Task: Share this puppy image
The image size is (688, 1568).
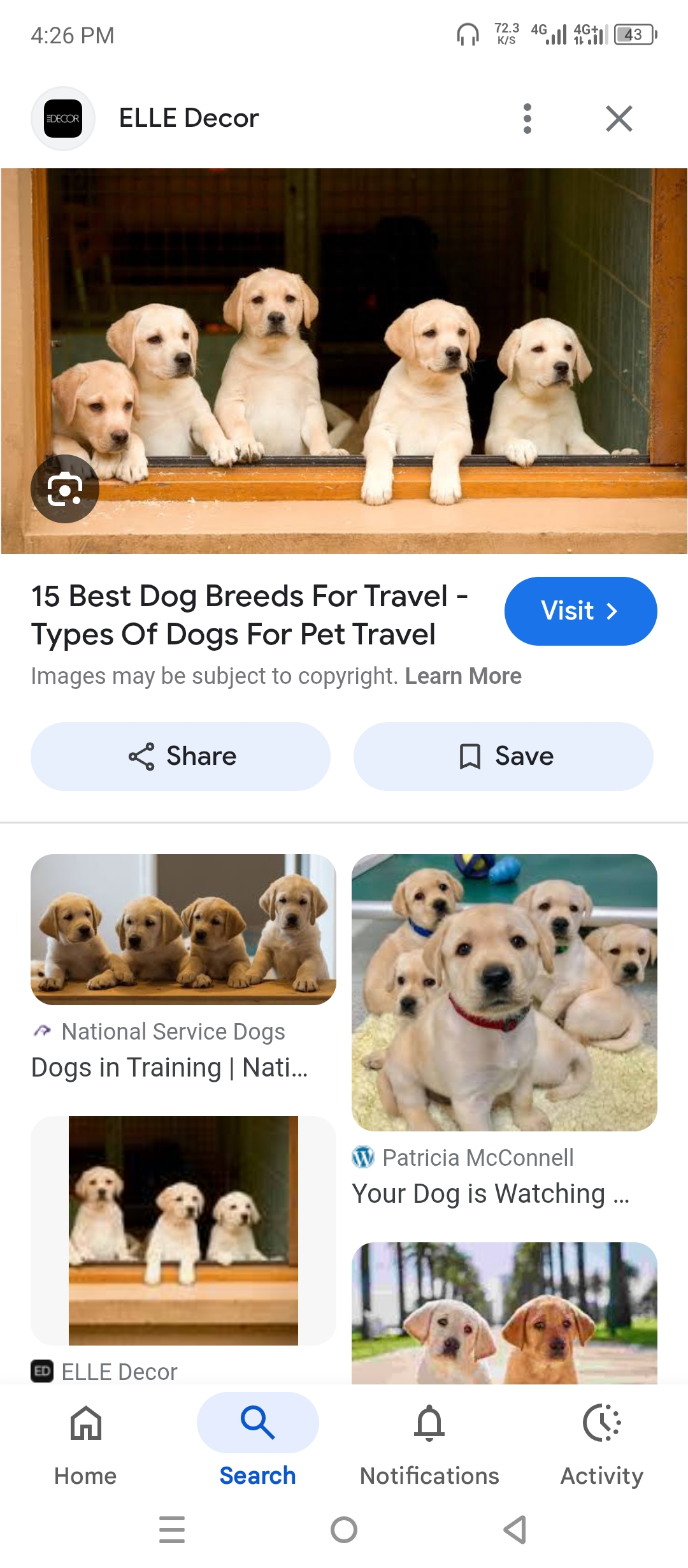Action: click(181, 757)
